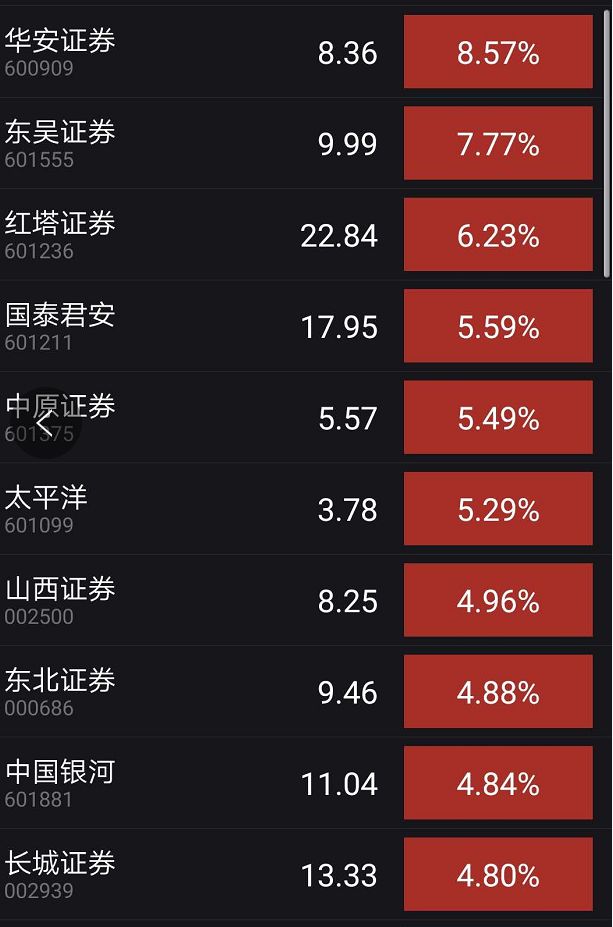Tap the round back arrow overlay
This screenshot has width=613, height=927.
point(43,423)
